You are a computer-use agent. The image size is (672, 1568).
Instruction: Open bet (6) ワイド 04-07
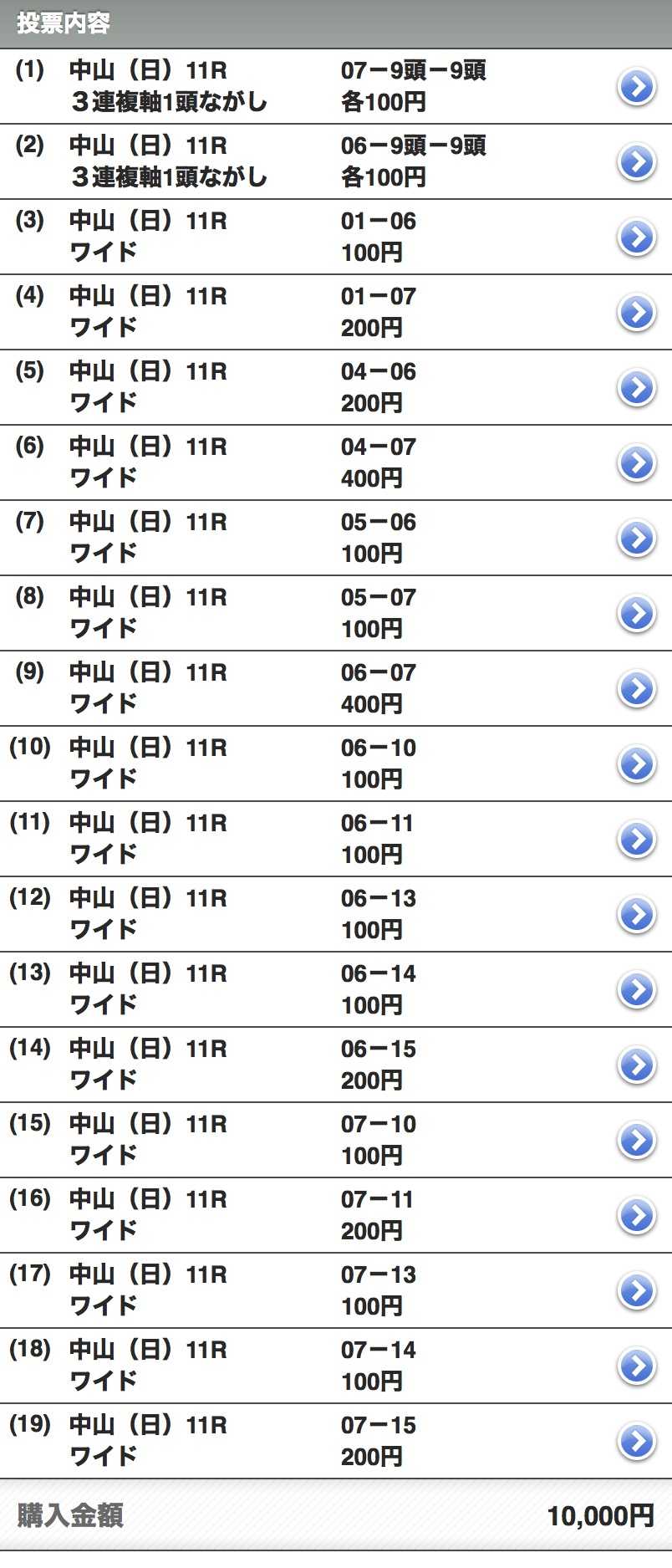[636, 463]
